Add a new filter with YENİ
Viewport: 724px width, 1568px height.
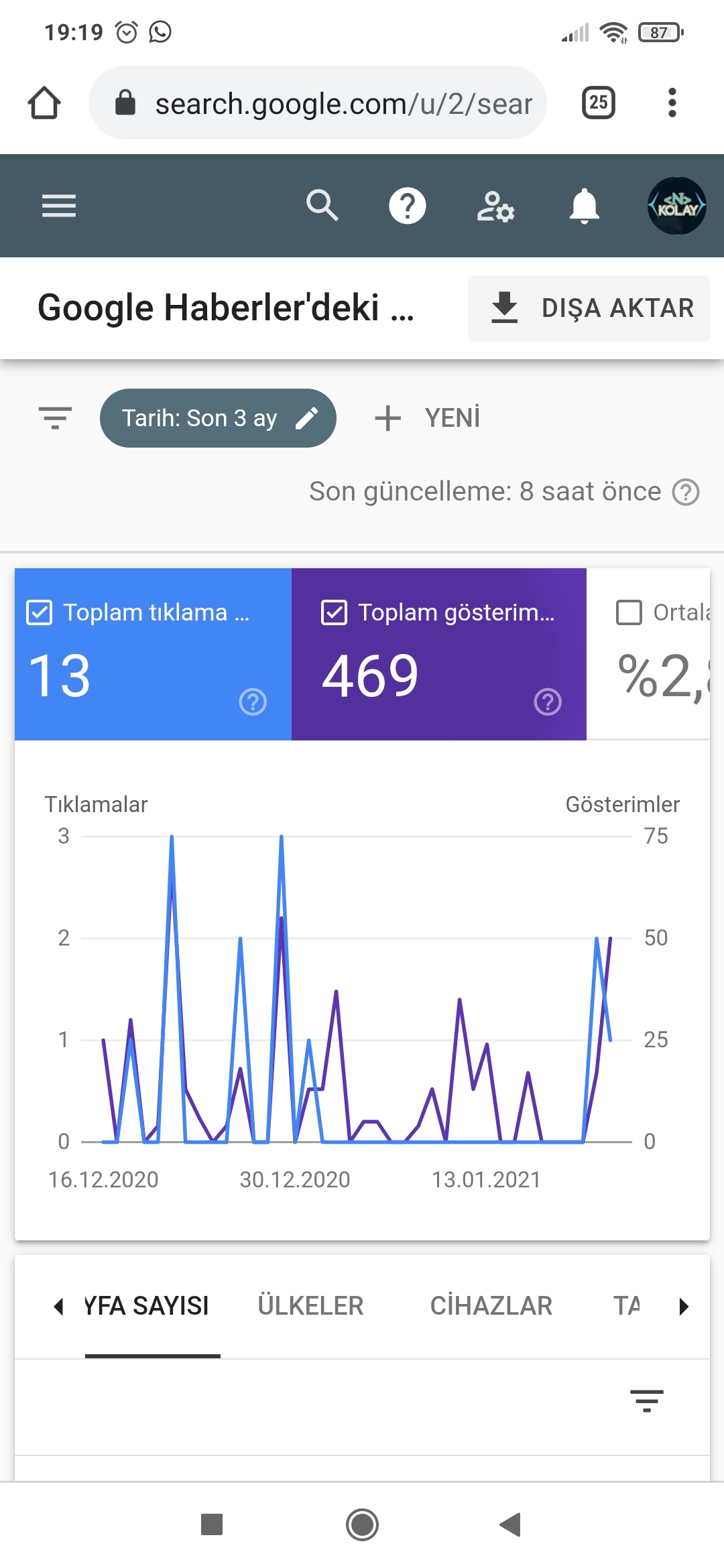(x=427, y=418)
